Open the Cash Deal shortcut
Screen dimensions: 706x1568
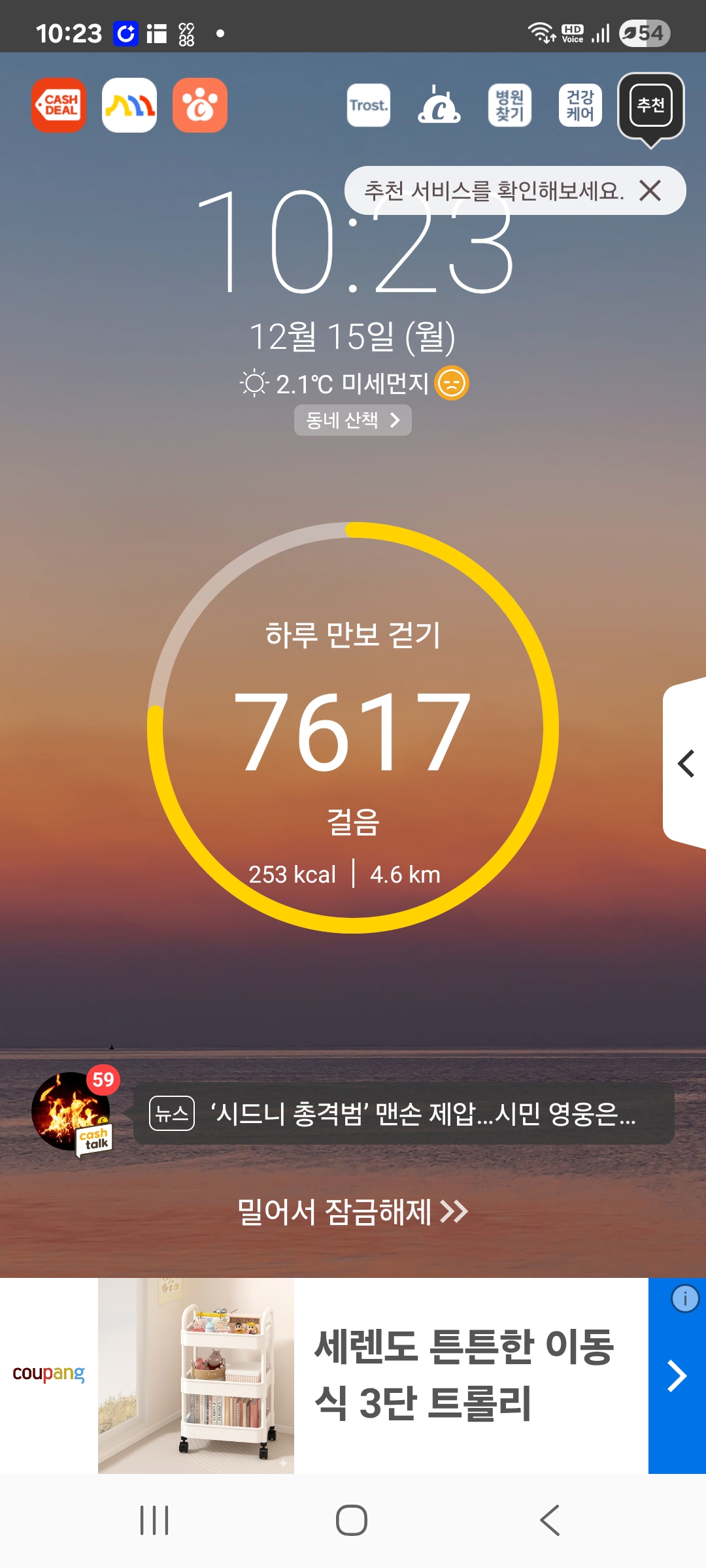[59, 105]
